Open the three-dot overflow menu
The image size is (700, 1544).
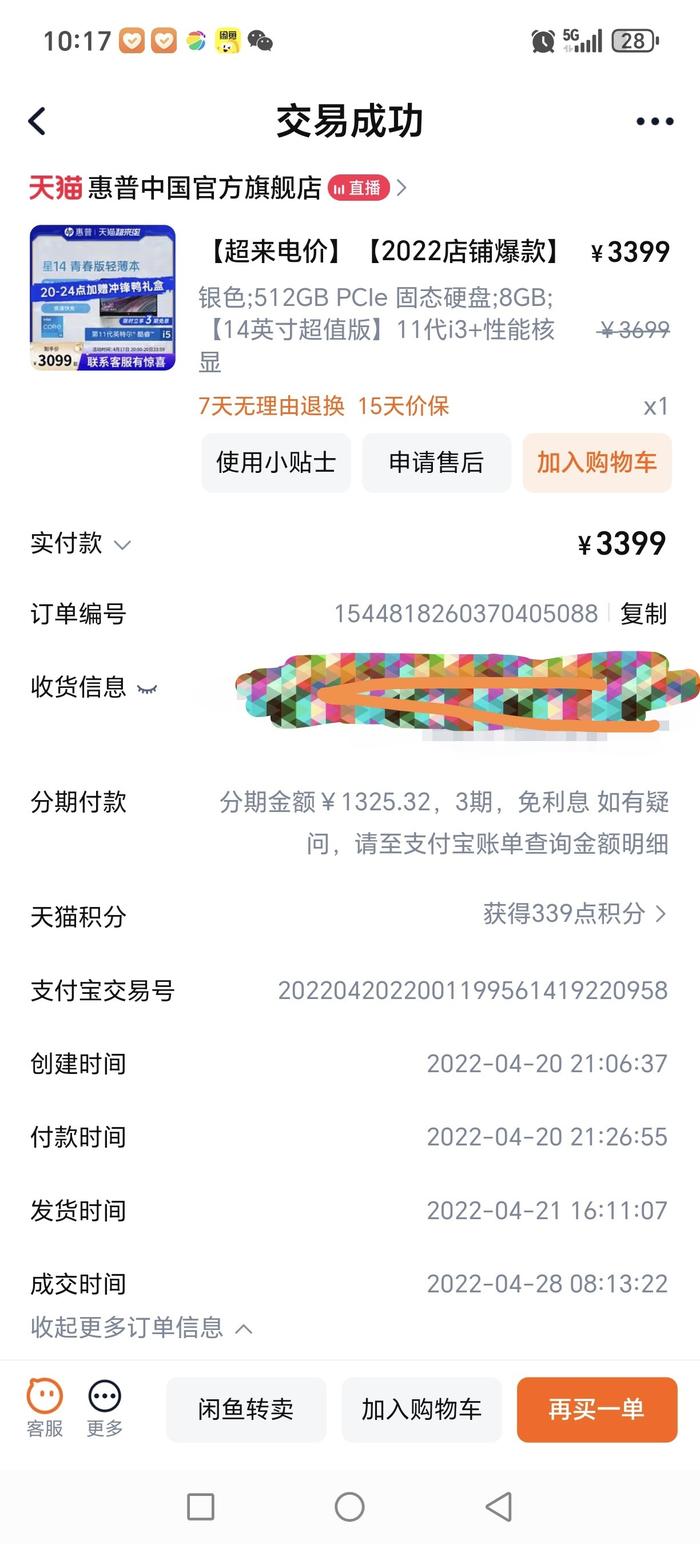click(654, 121)
